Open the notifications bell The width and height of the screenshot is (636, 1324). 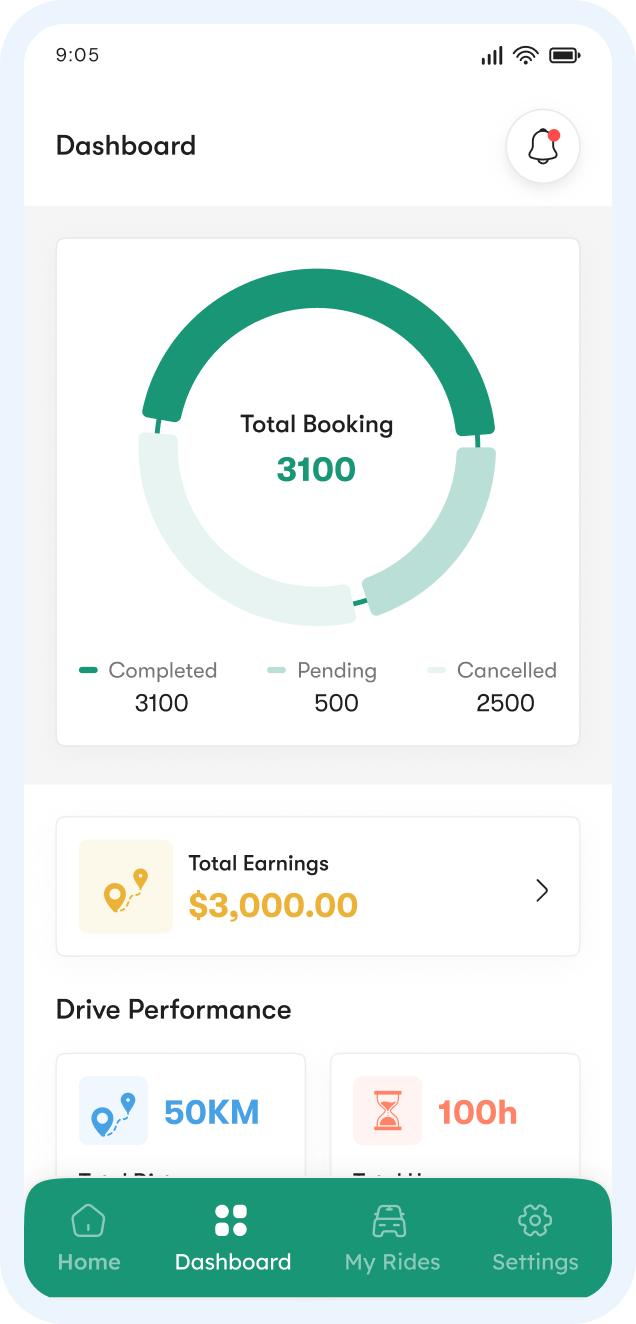point(543,147)
